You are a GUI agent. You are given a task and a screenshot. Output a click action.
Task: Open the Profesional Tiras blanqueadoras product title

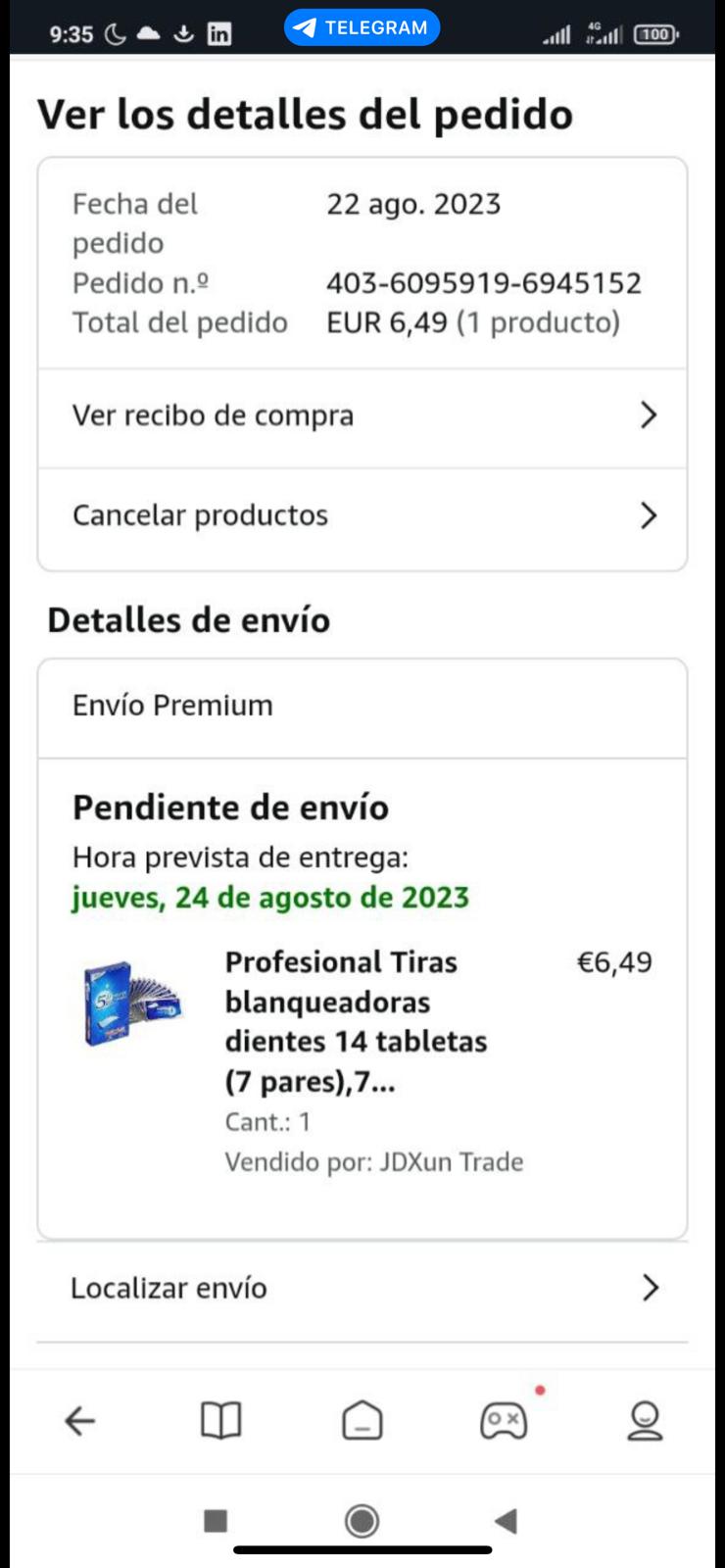pos(355,1021)
